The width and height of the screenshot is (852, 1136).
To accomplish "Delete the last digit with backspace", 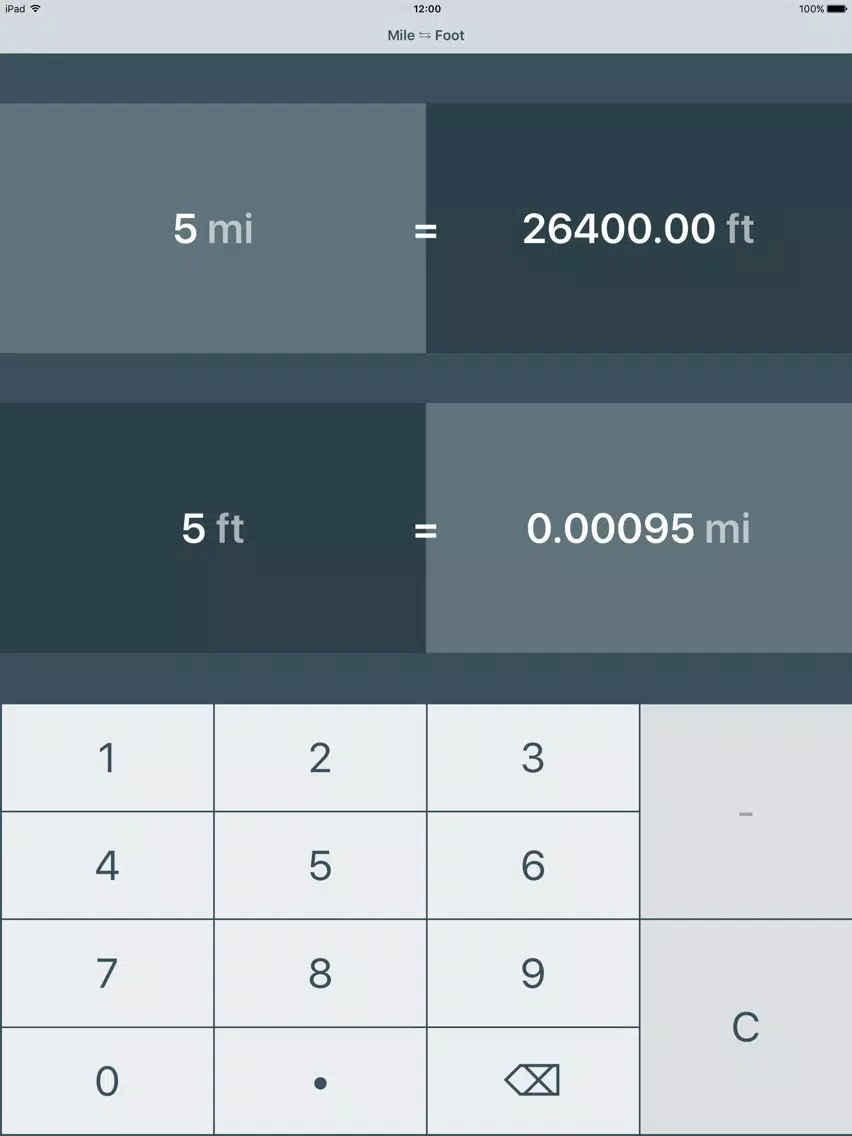I will tap(533, 1081).
